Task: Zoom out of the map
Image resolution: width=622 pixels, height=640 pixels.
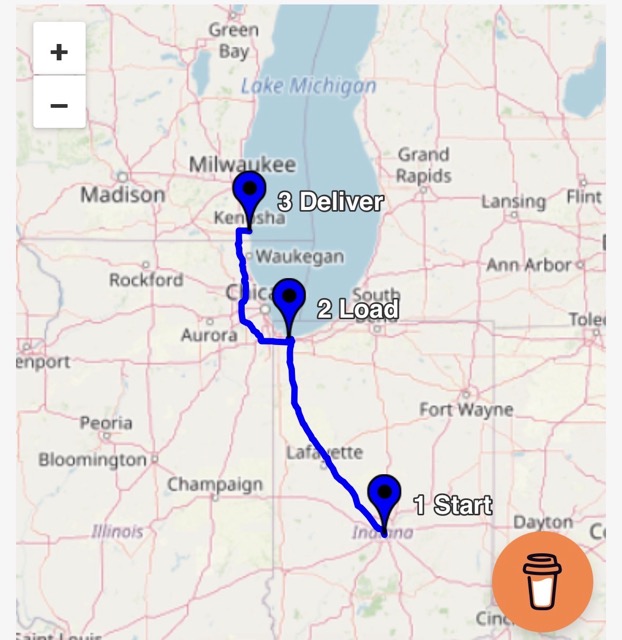Action: 59,104
